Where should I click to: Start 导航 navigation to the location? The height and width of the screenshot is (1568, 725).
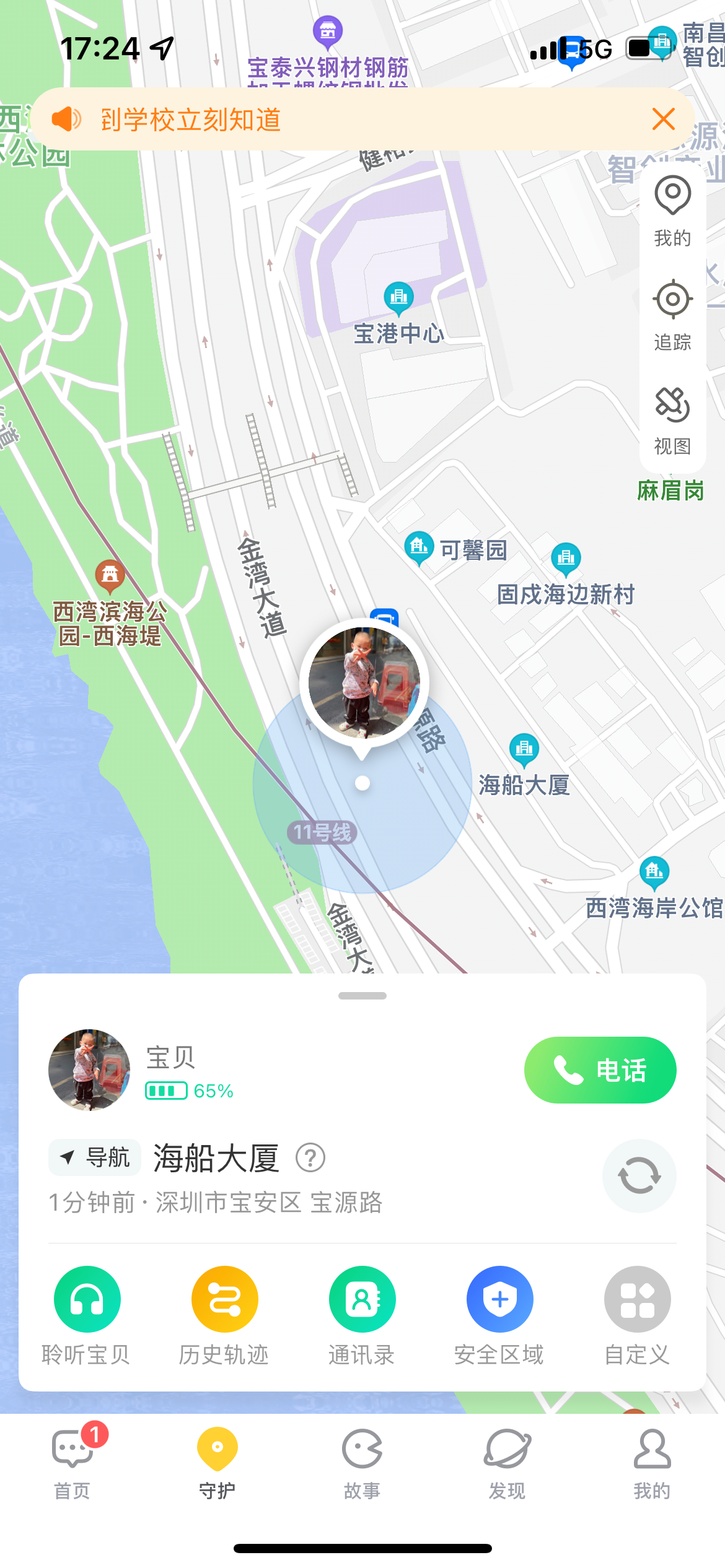tap(95, 1157)
